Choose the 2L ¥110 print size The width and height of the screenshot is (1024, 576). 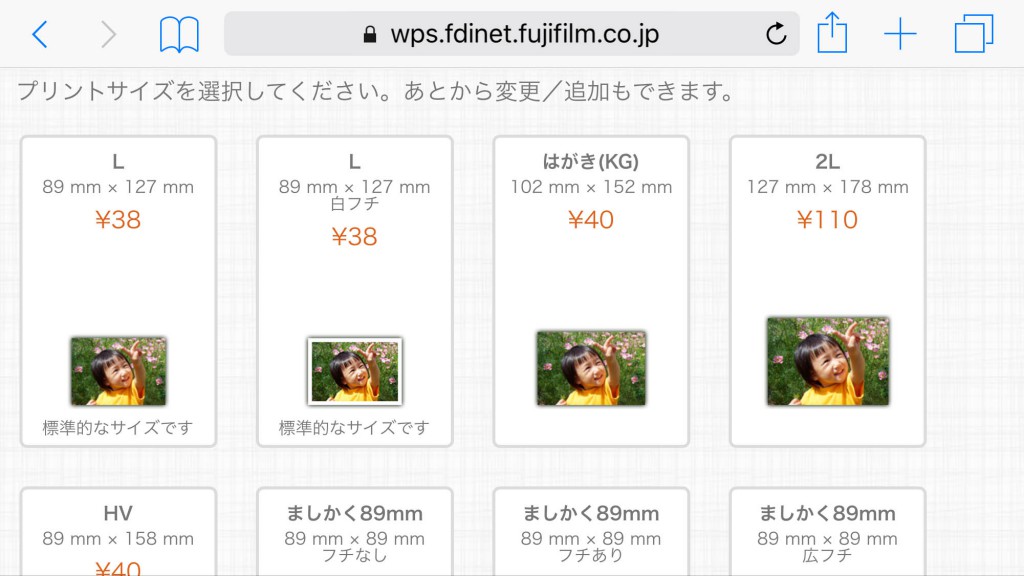(x=827, y=290)
